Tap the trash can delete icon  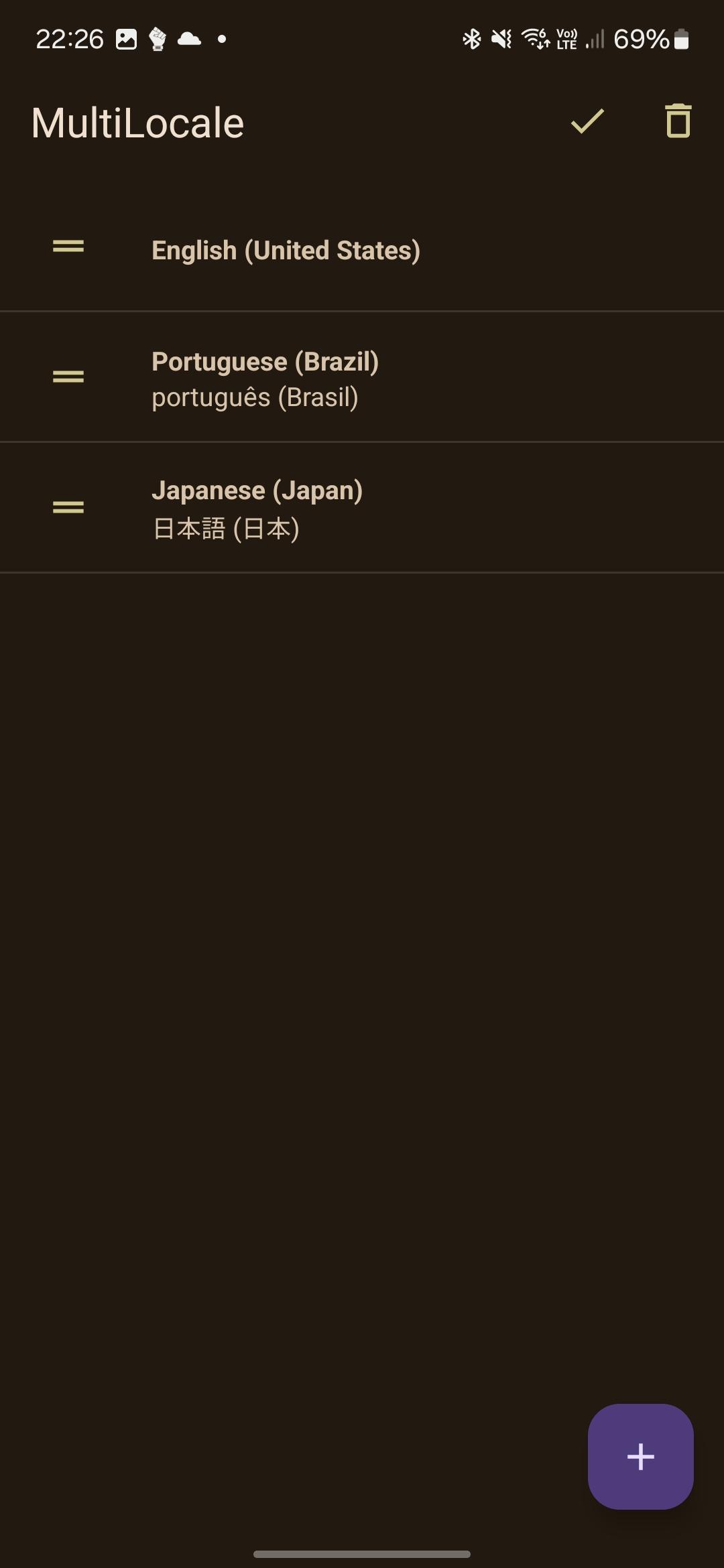pyautogui.click(x=678, y=122)
